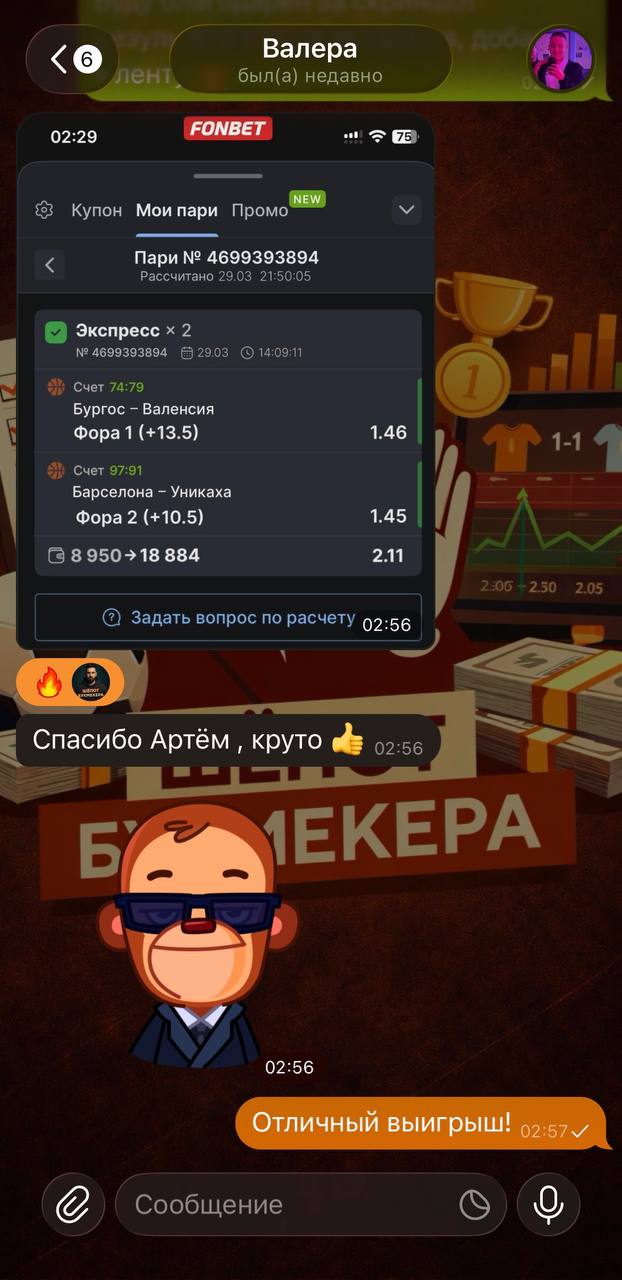Open Валера's profile photo avatar

coord(560,60)
